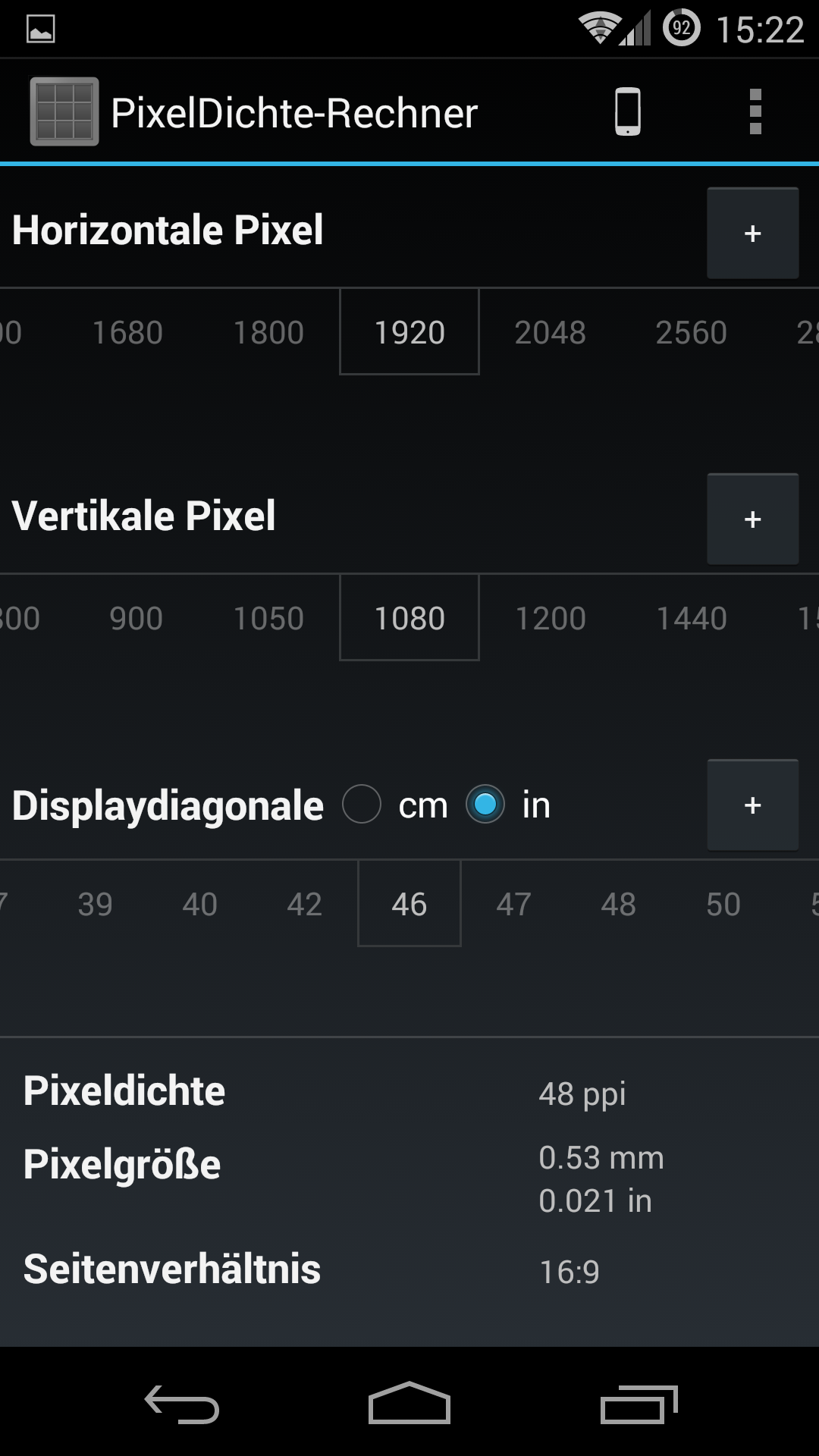Set display diagonal to 50

point(723,904)
